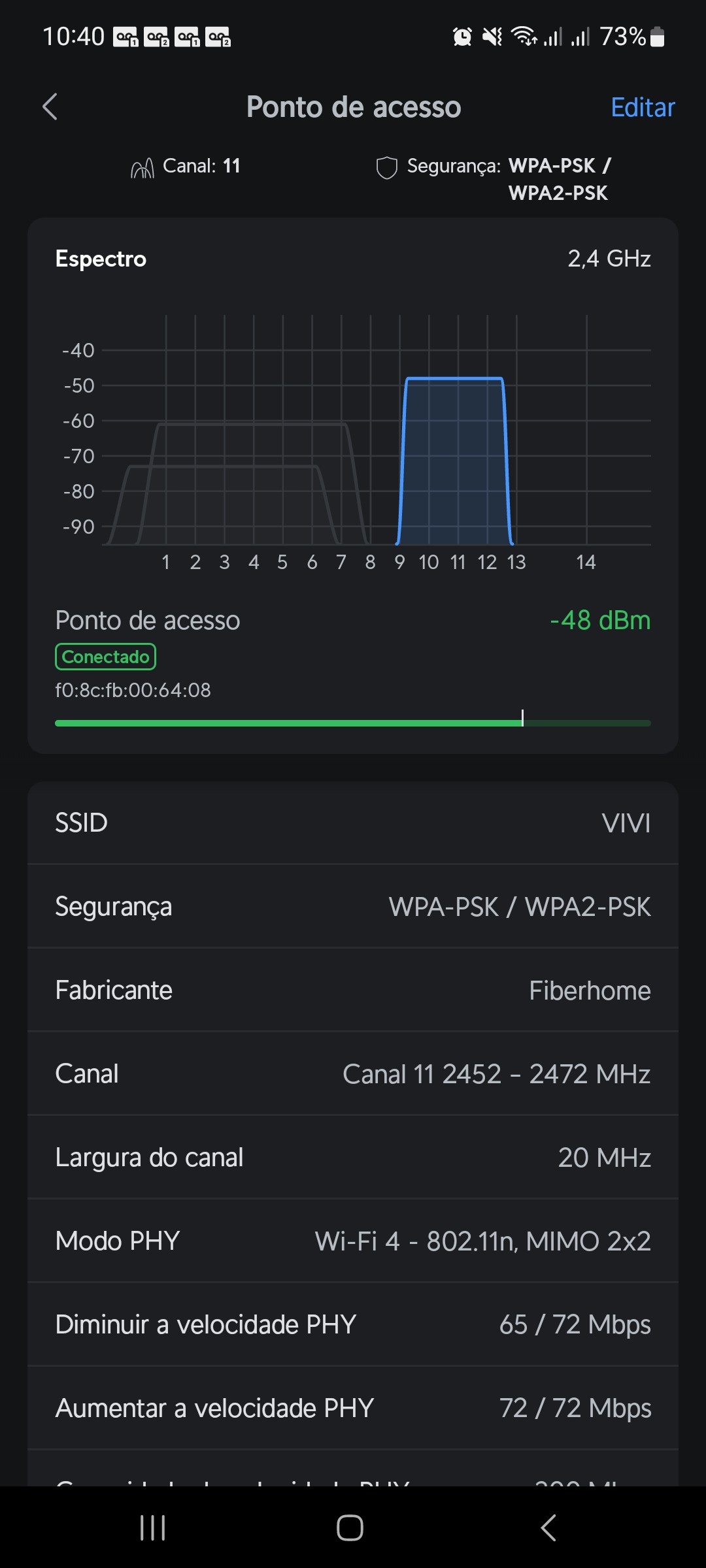The height and width of the screenshot is (1568, 706).
Task: Open the recent apps view
Action: pyautogui.click(x=153, y=1528)
